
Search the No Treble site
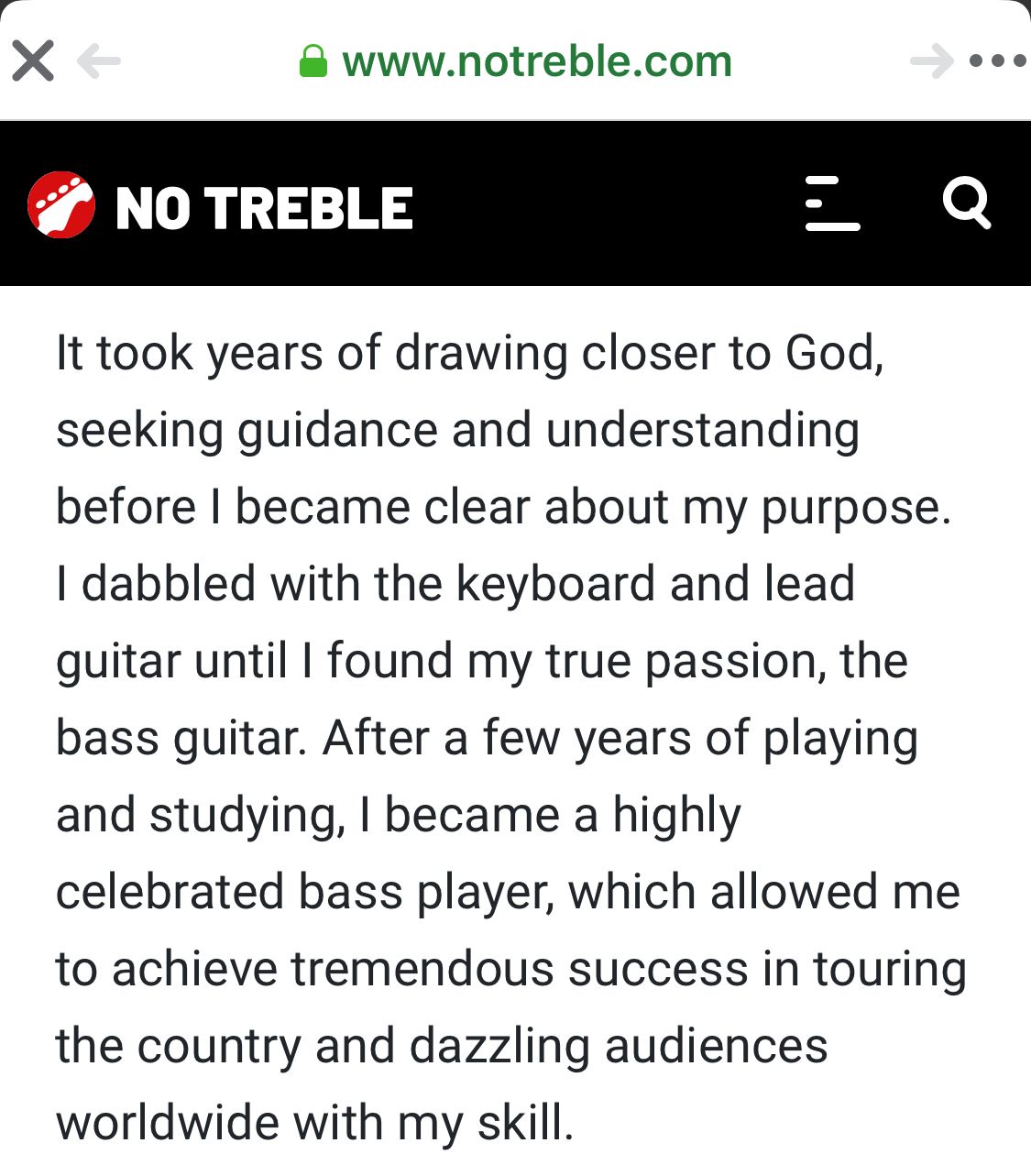point(967,203)
